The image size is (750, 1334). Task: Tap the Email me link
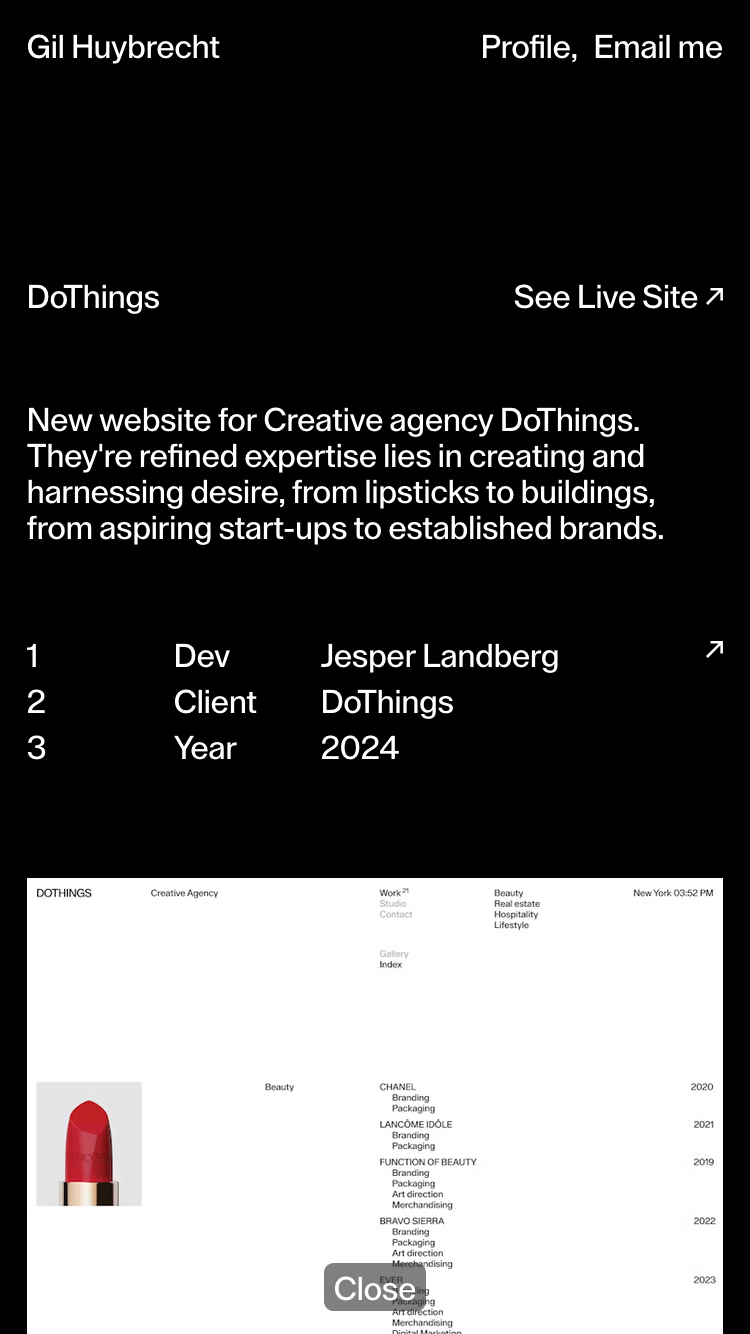click(658, 47)
